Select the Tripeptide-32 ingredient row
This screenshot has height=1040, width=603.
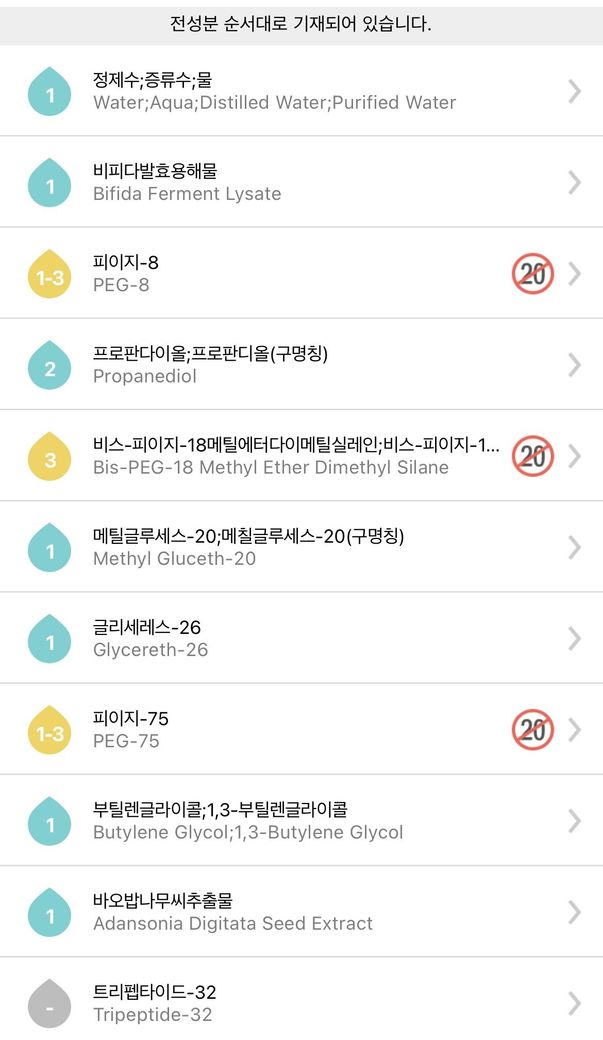tap(300, 1003)
